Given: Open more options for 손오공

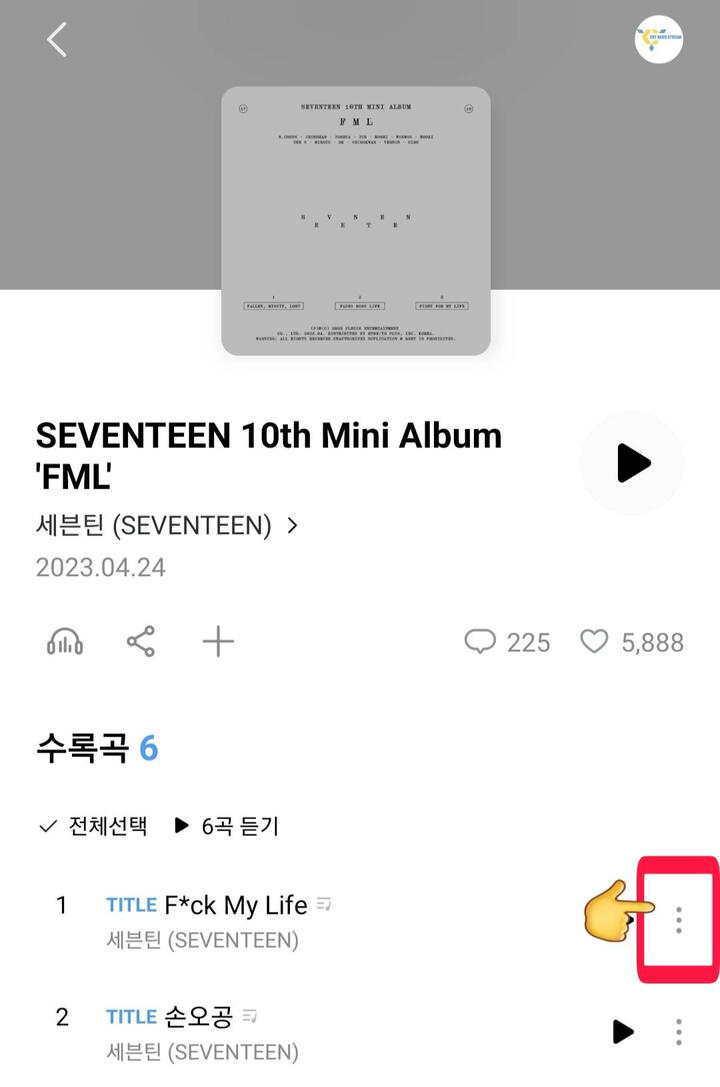Looking at the screenshot, I should (x=679, y=1031).
